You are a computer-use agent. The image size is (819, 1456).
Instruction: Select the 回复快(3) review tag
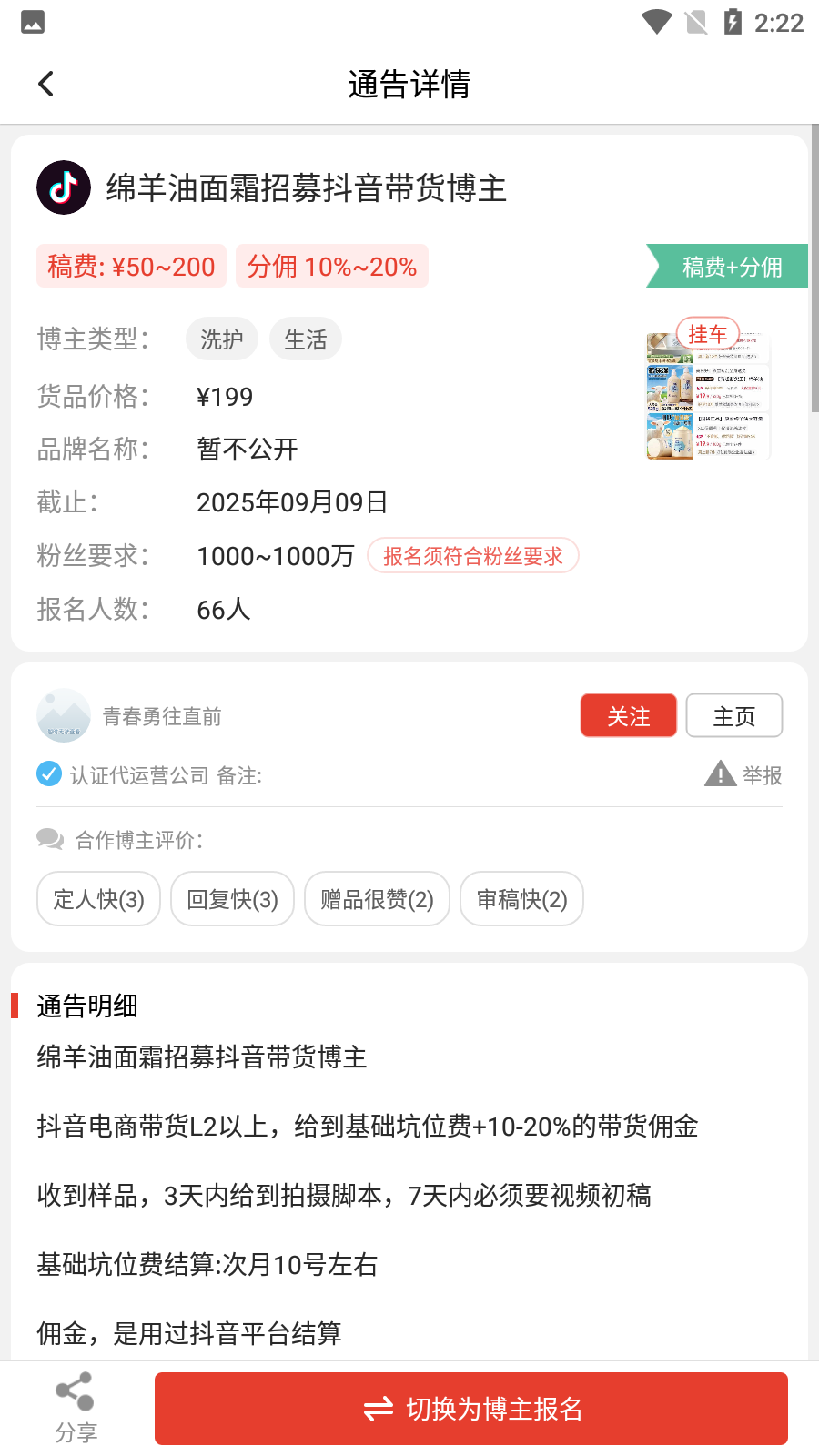point(232,899)
